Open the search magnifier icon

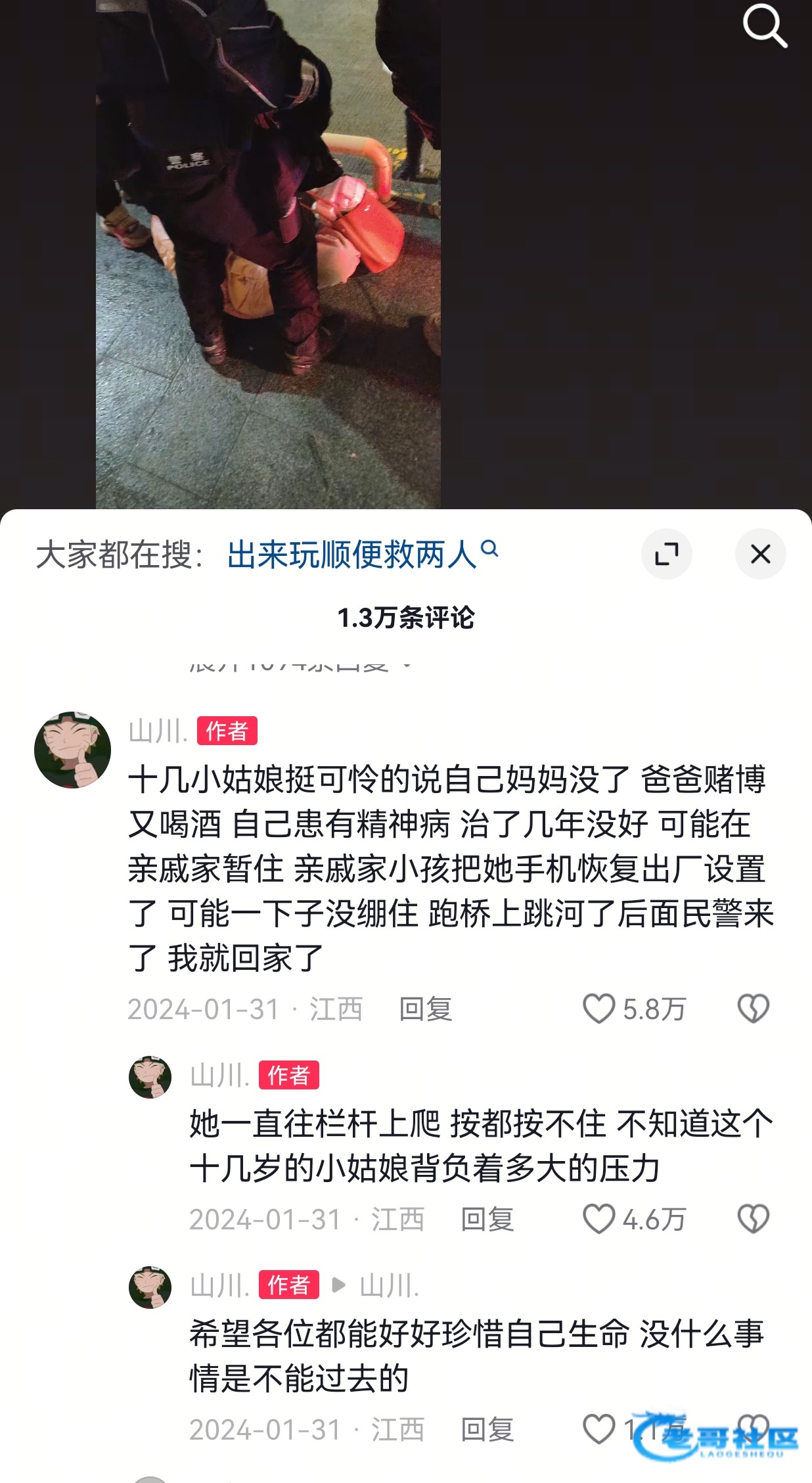(x=764, y=26)
